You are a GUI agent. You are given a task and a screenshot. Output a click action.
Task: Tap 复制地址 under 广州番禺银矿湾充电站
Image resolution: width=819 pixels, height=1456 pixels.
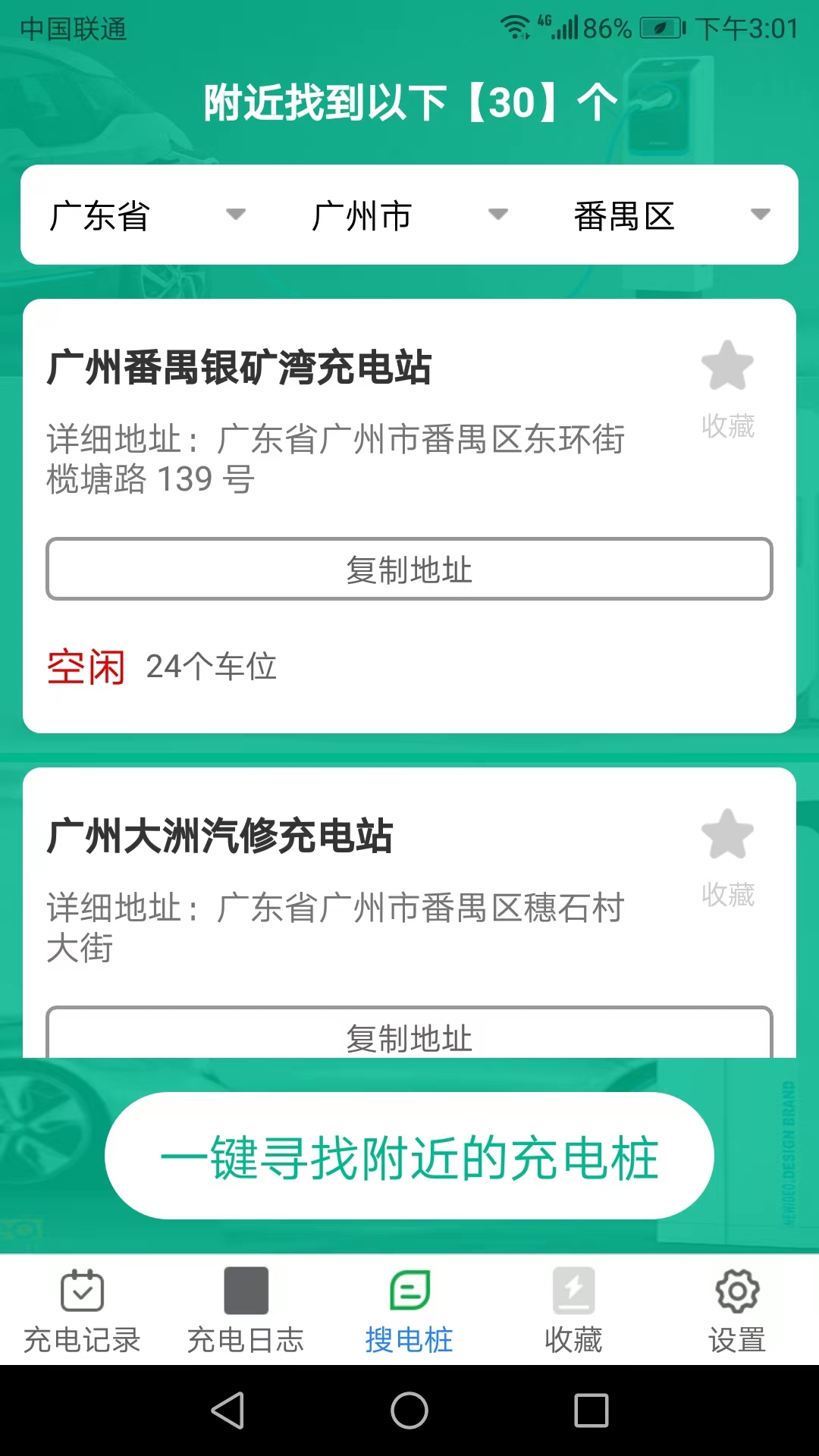tap(409, 569)
